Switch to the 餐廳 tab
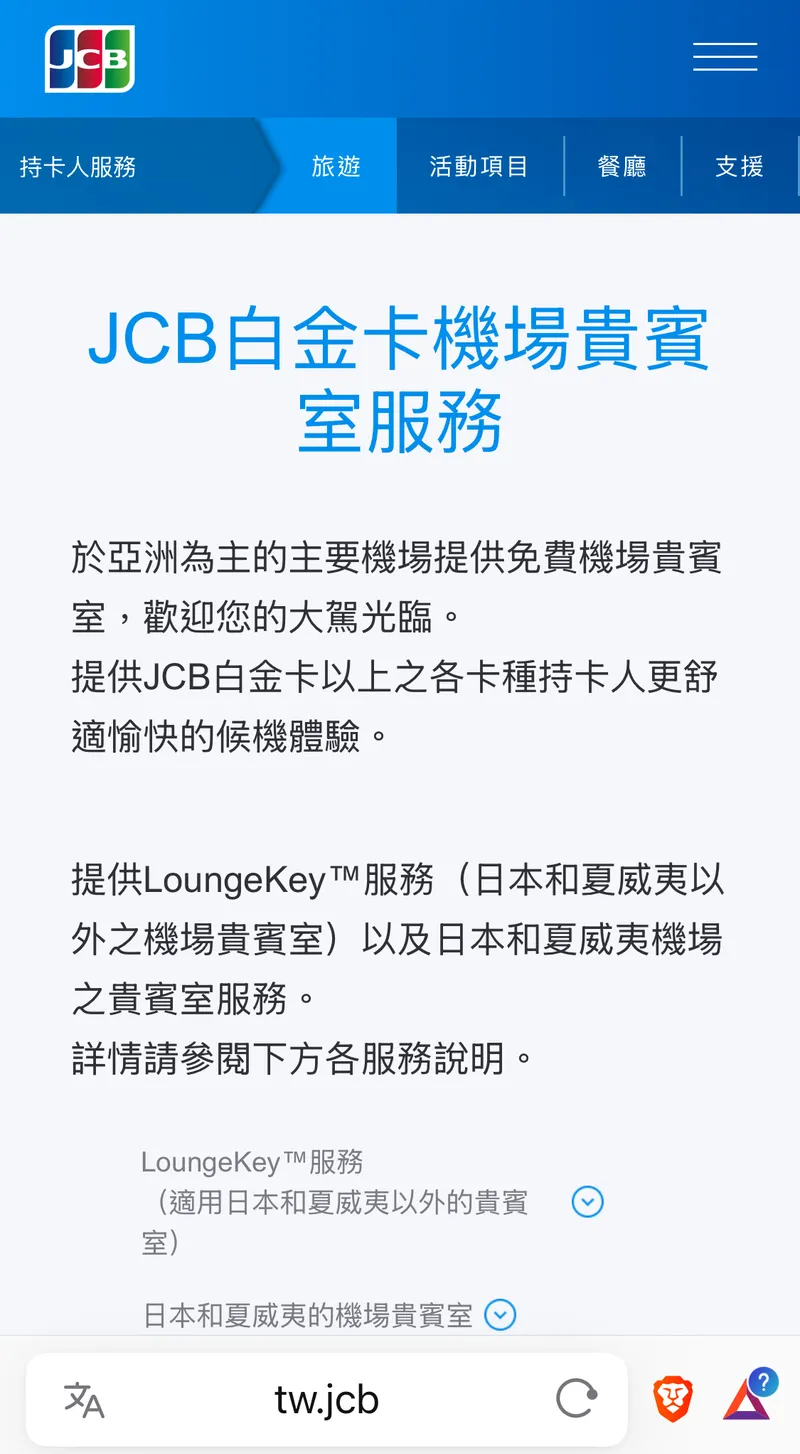 click(622, 166)
